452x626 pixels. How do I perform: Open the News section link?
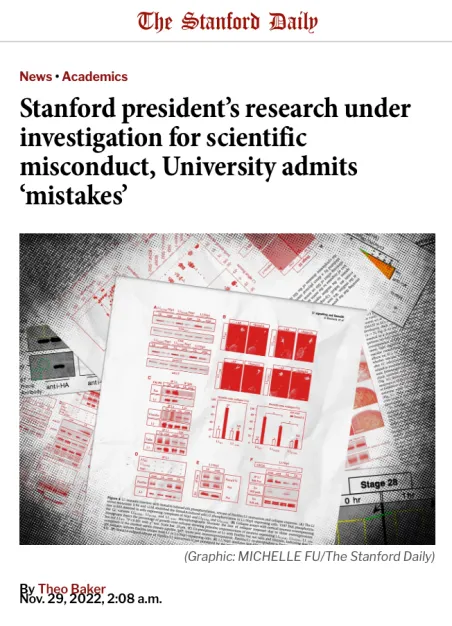(36, 76)
